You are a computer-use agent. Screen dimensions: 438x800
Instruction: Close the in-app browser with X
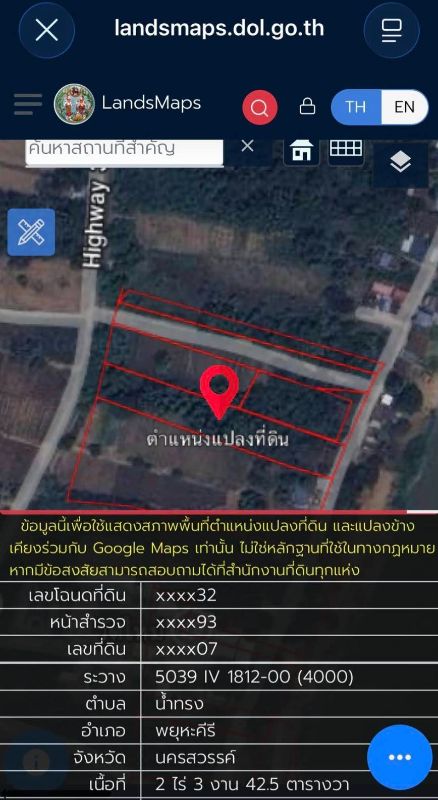pos(46,31)
